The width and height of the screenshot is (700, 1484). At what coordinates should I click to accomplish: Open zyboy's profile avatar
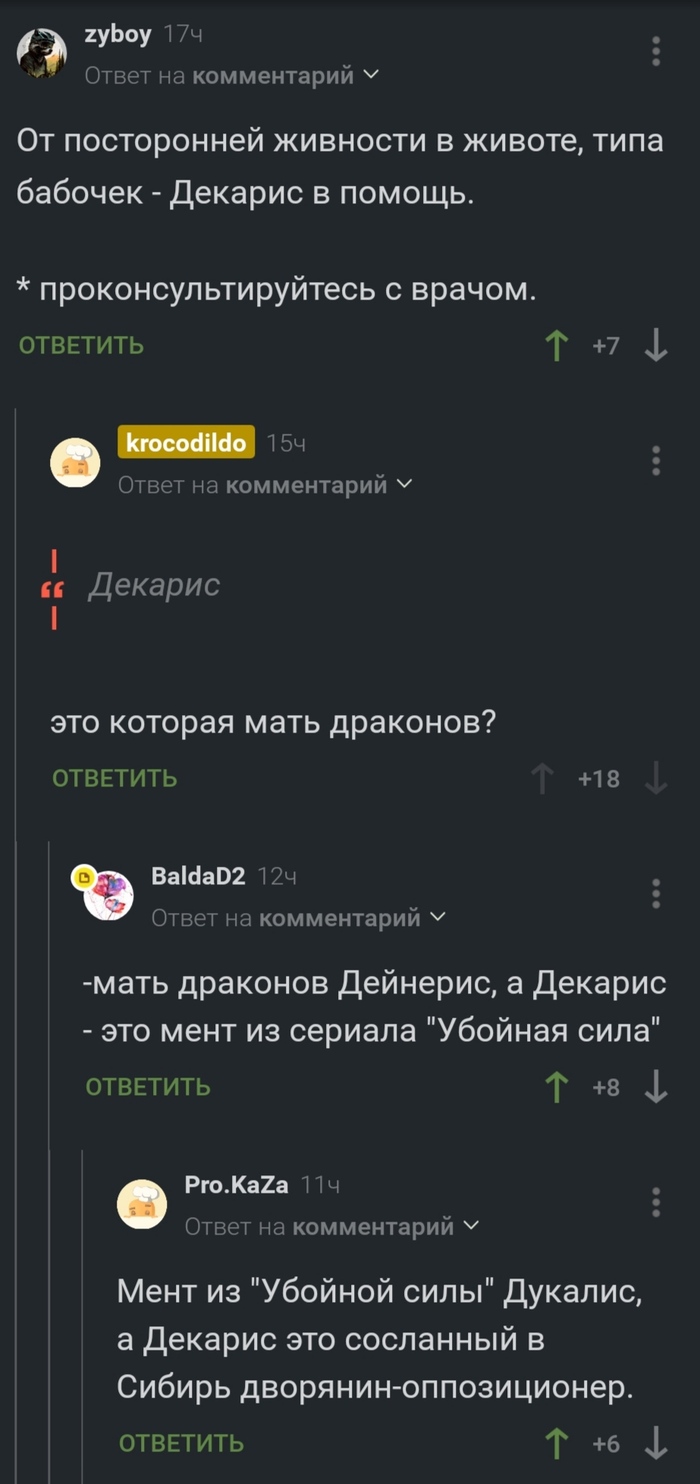(x=42, y=53)
